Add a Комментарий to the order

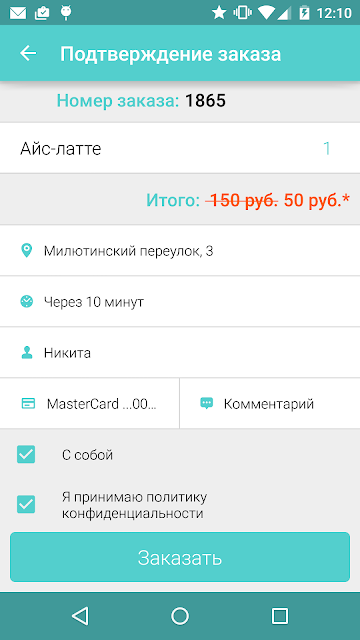click(270, 404)
